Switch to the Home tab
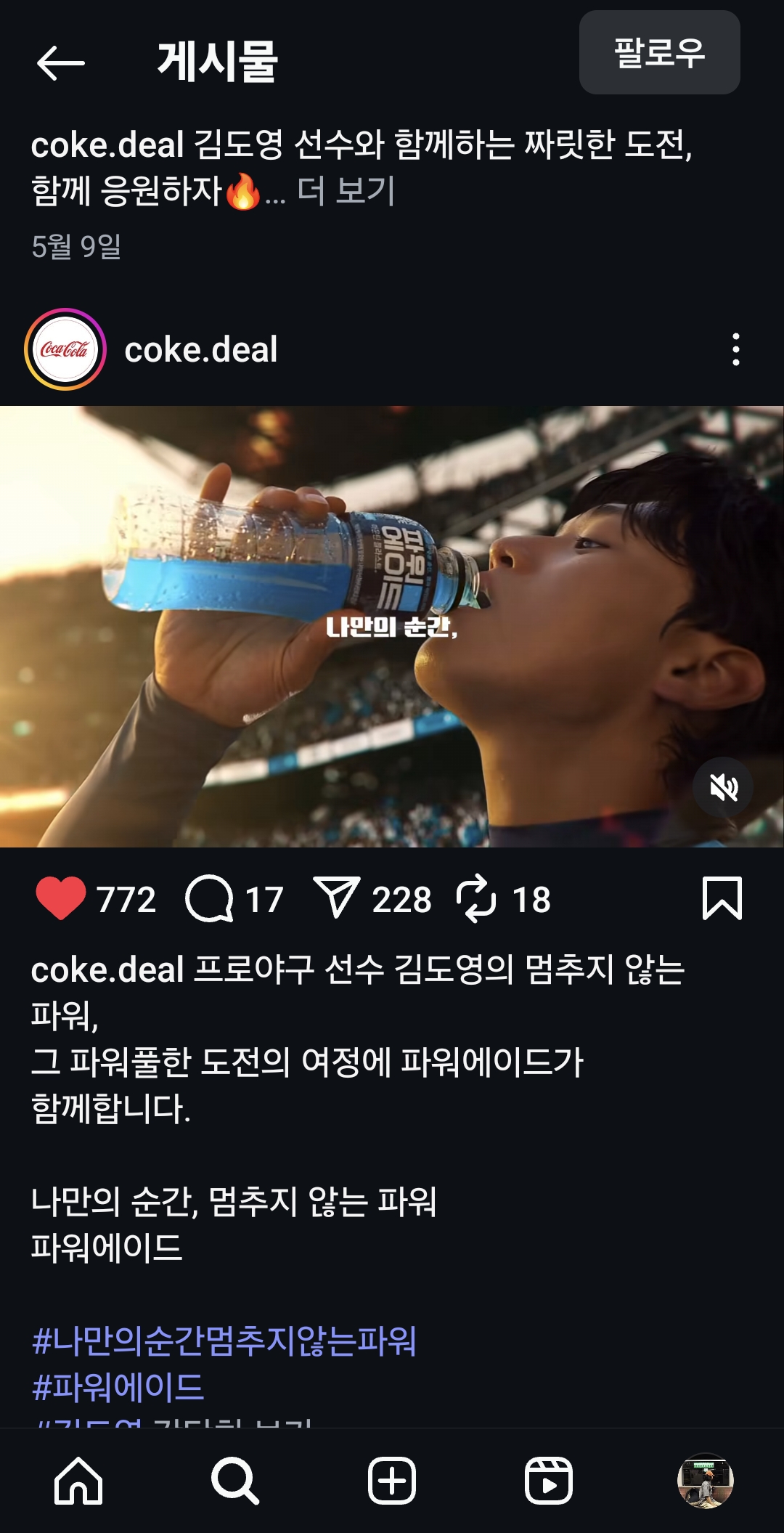The height and width of the screenshot is (1533, 784). point(78,1480)
